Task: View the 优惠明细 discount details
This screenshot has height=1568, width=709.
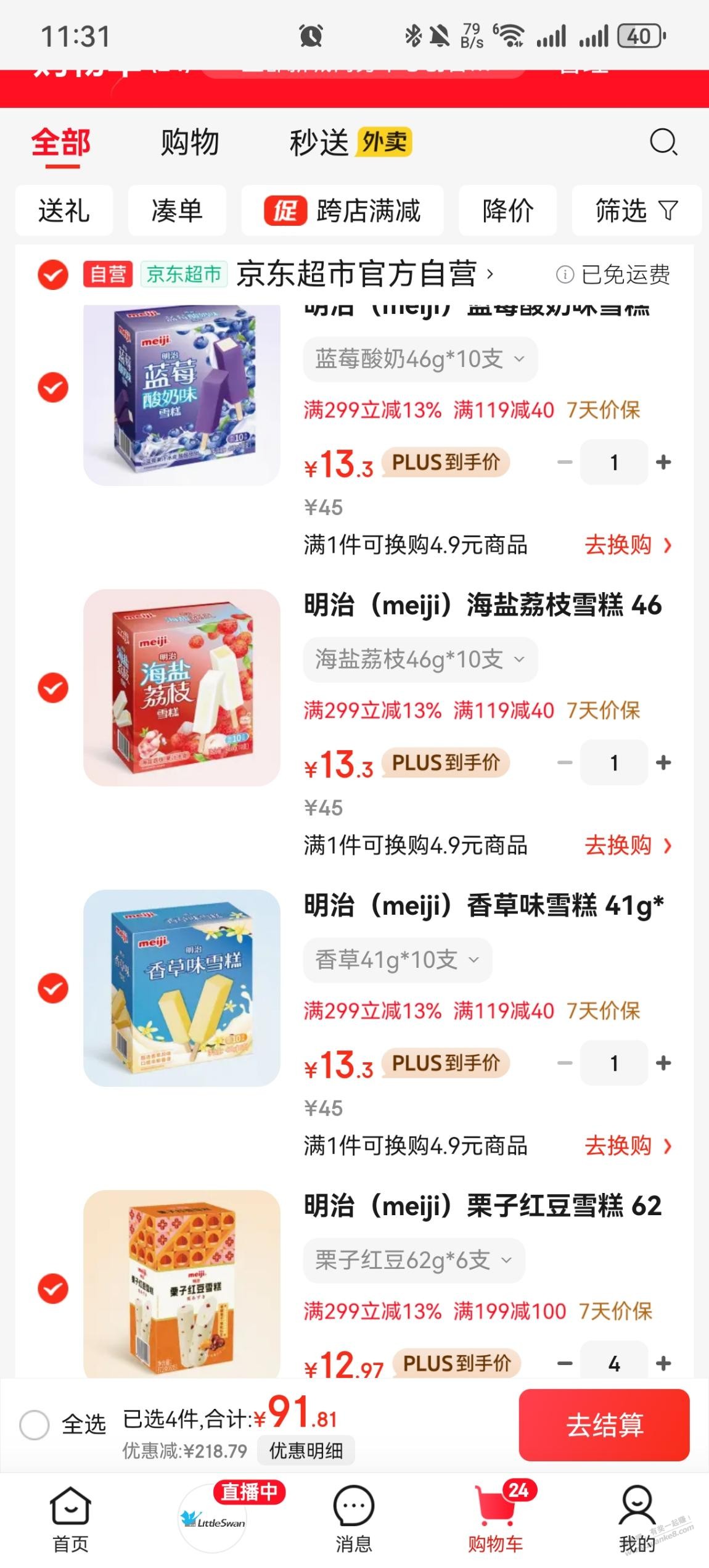Action: coord(306,1451)
